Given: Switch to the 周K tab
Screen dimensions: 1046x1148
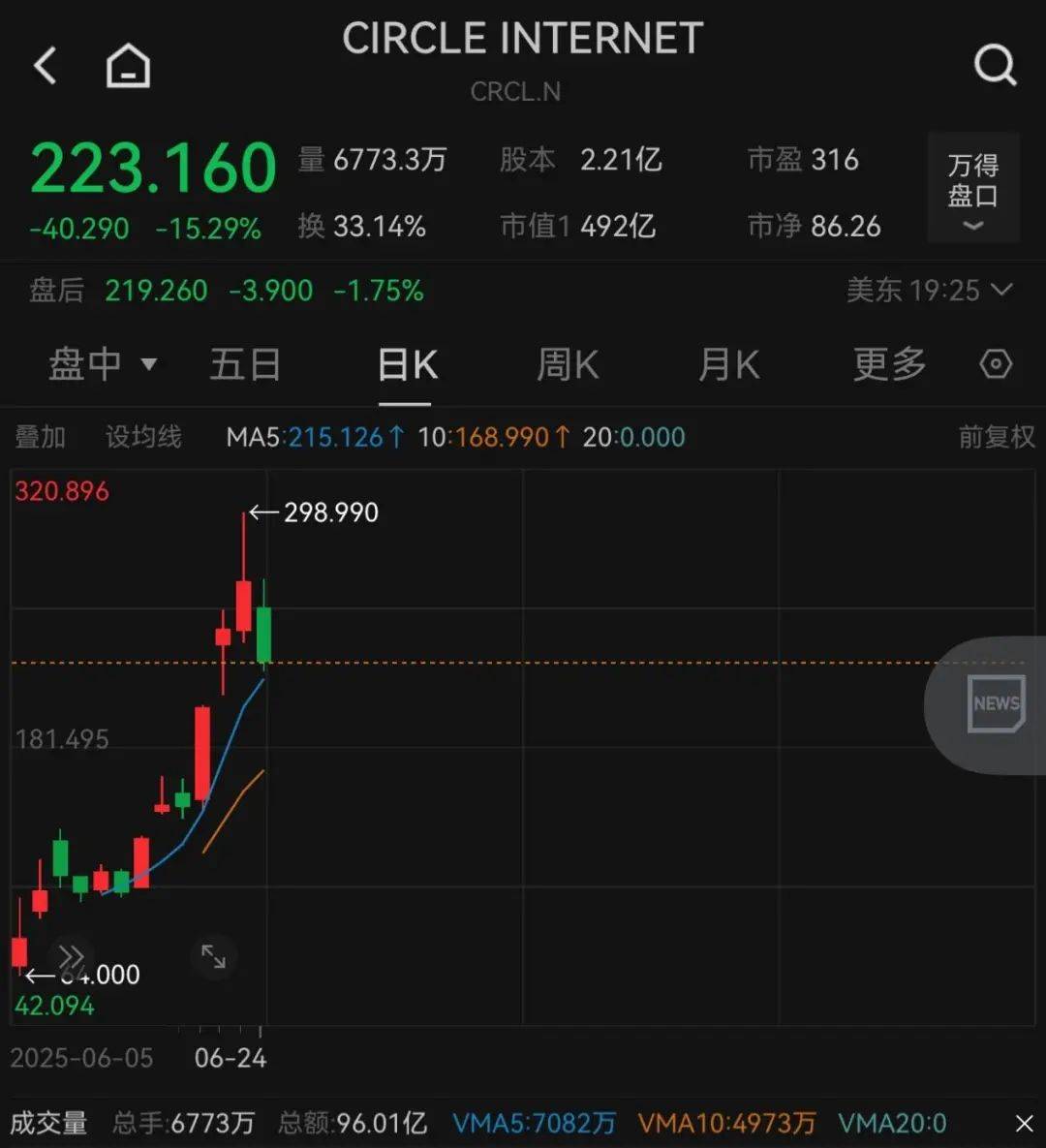Looking at the screenshot, I should (x=568, y=365).
